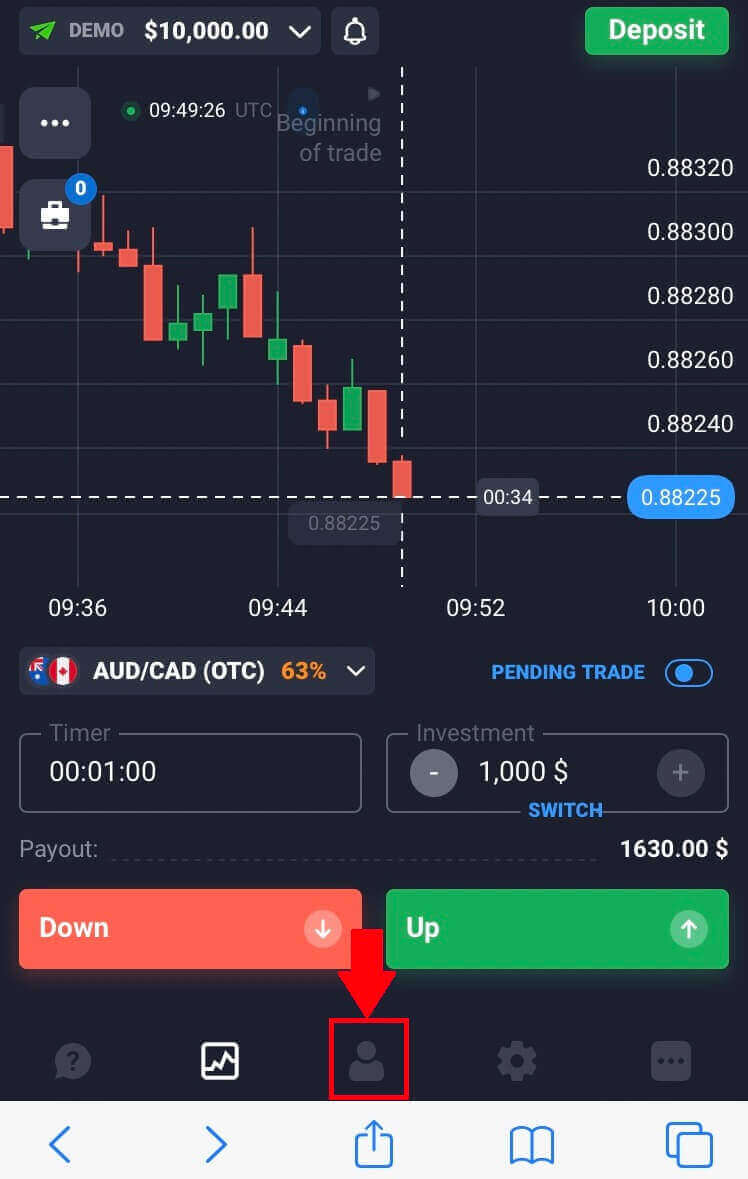Open the trades briefcase icon
The height and width of the screenshot is (1179, 748).
pos(55,215)
